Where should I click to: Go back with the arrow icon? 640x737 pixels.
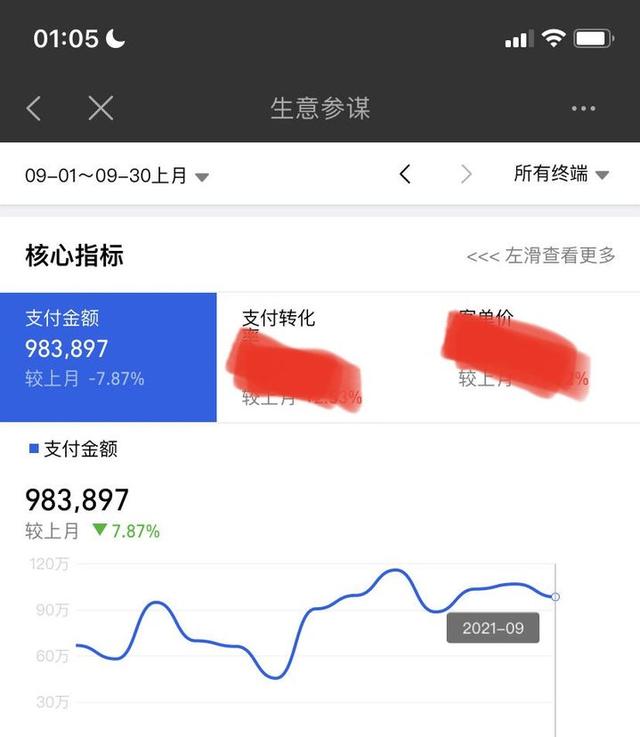[34, 108]
